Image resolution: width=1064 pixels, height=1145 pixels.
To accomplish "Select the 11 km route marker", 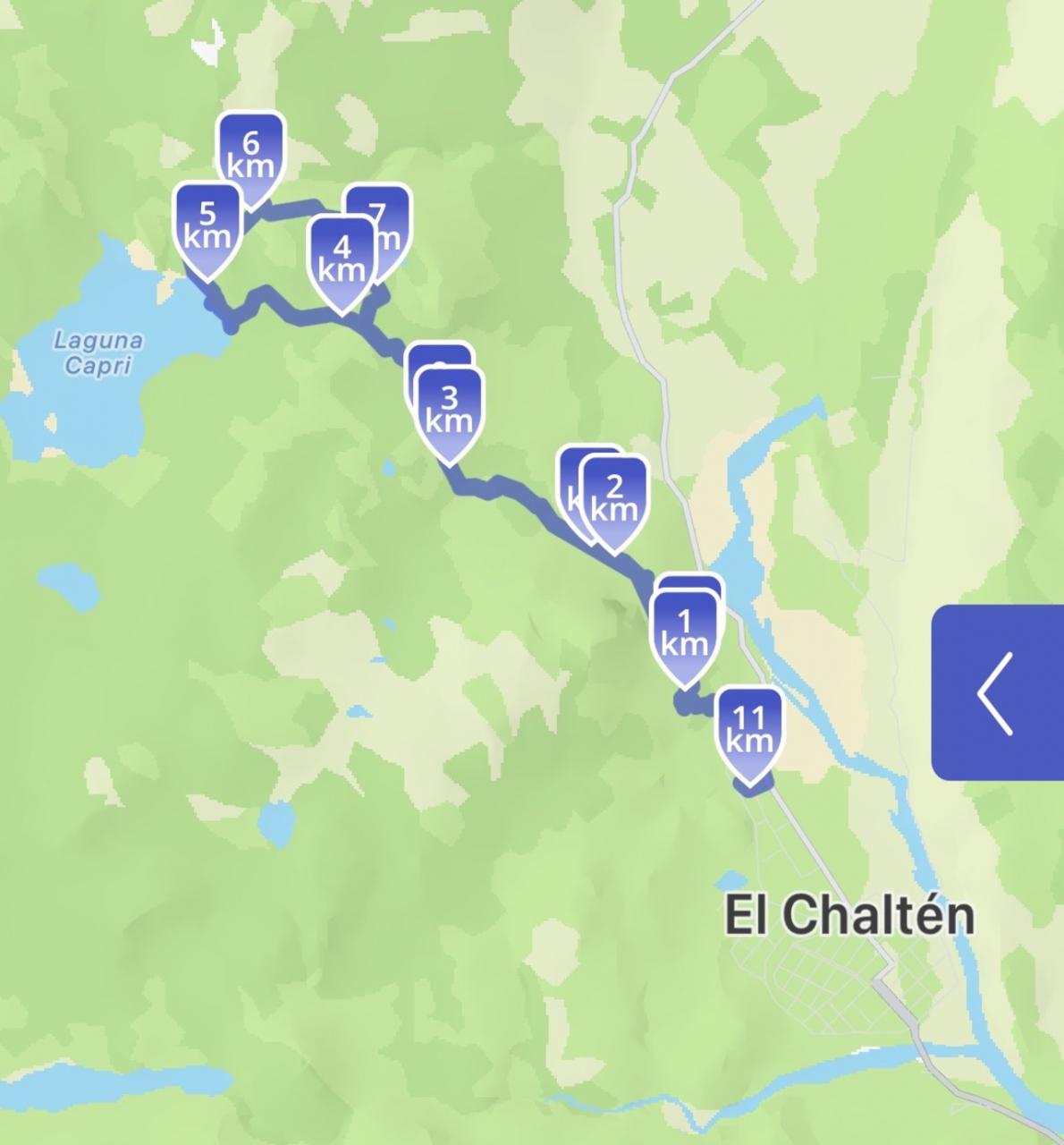I will 749,730.
